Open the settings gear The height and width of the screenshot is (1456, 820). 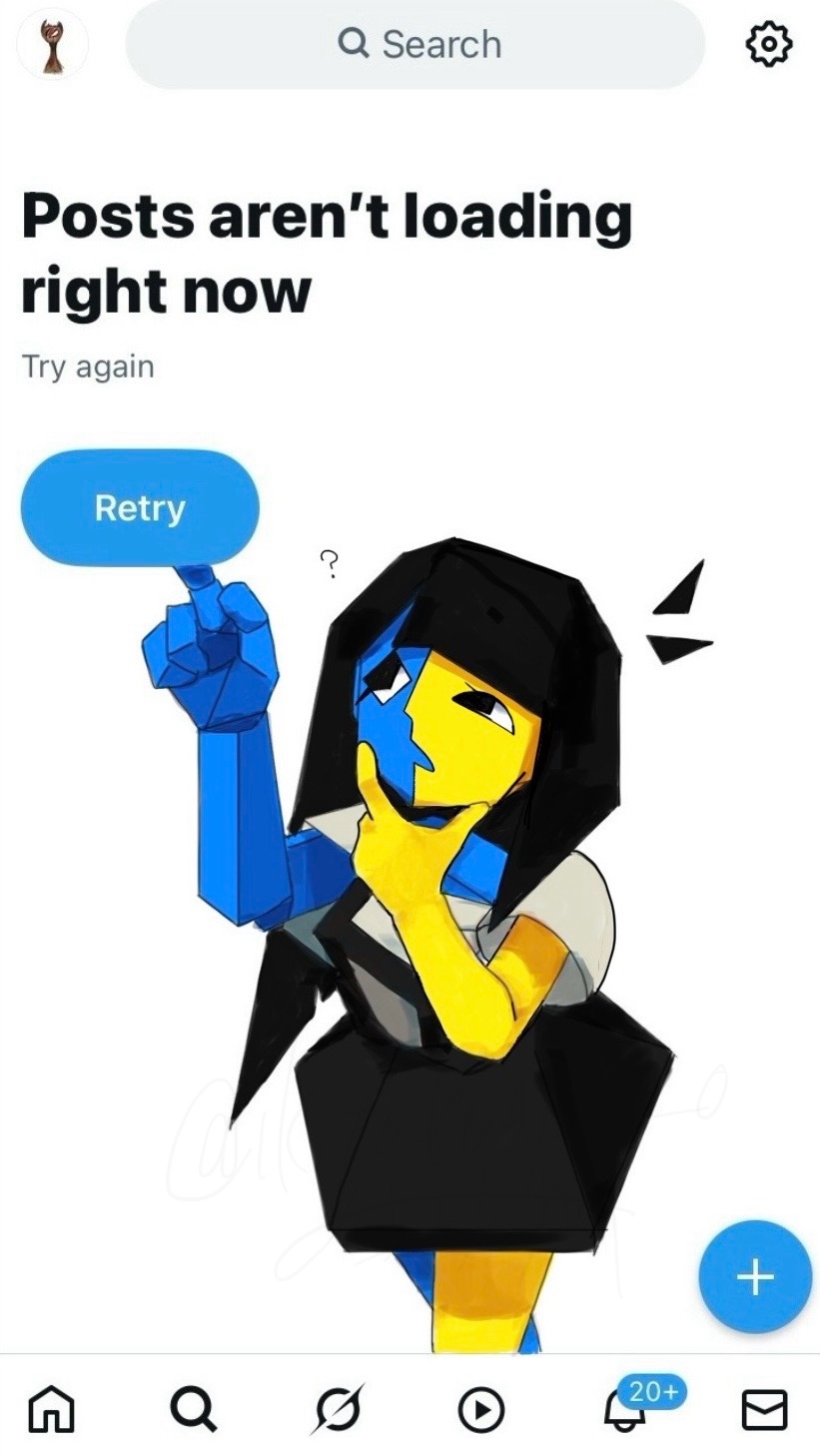tap(769, 45)
